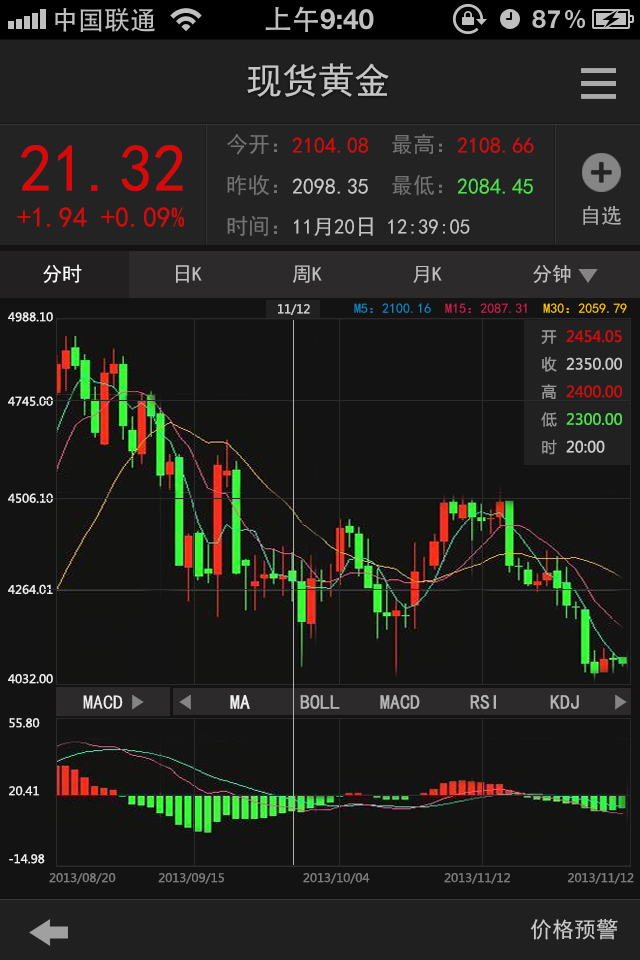The width and height of the screenshot is (640, 960).
Task: Select MACD in the indicator strip
Action: [400, 702]
